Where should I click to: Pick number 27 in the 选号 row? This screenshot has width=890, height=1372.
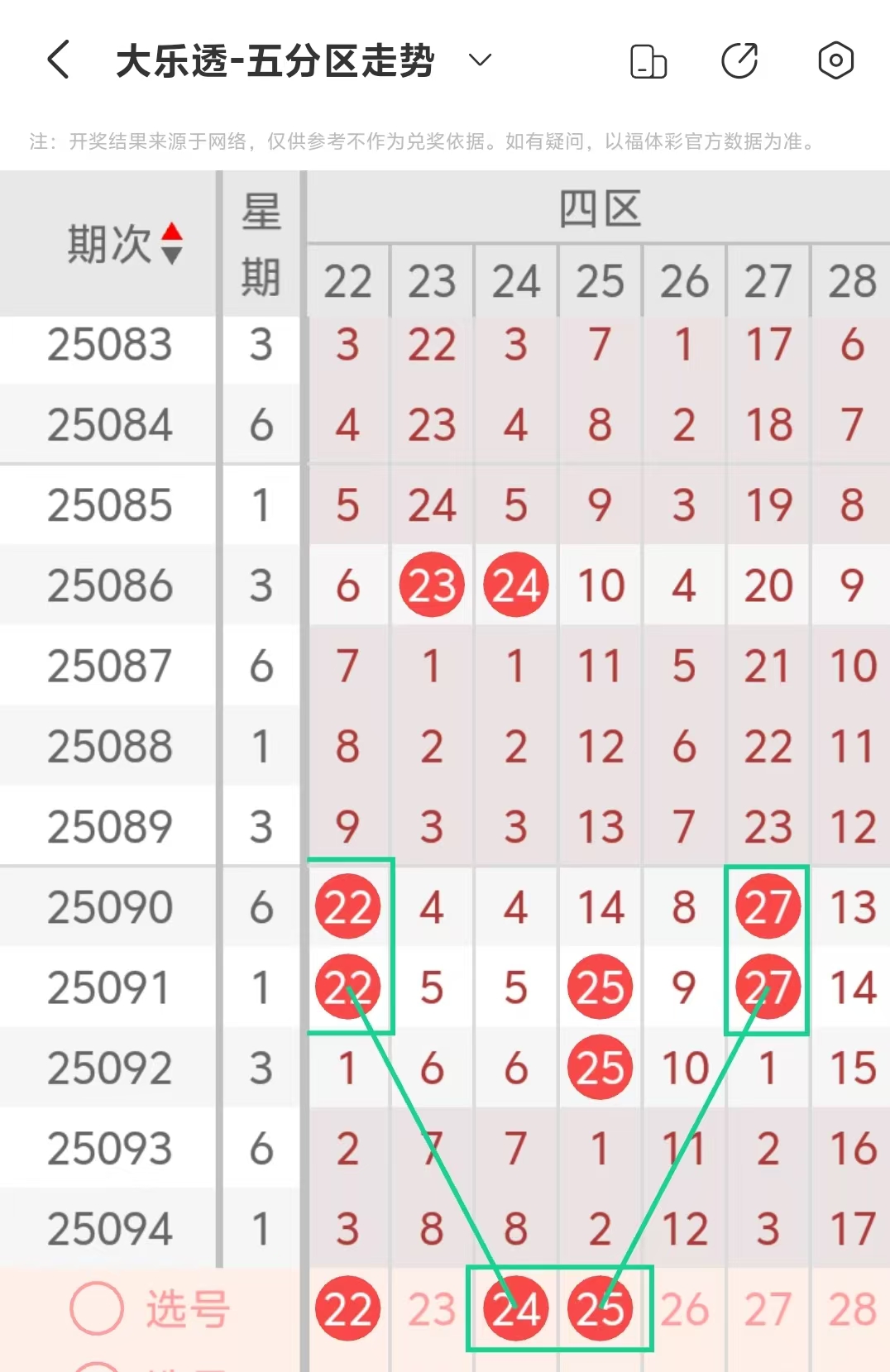(768, 1308)
